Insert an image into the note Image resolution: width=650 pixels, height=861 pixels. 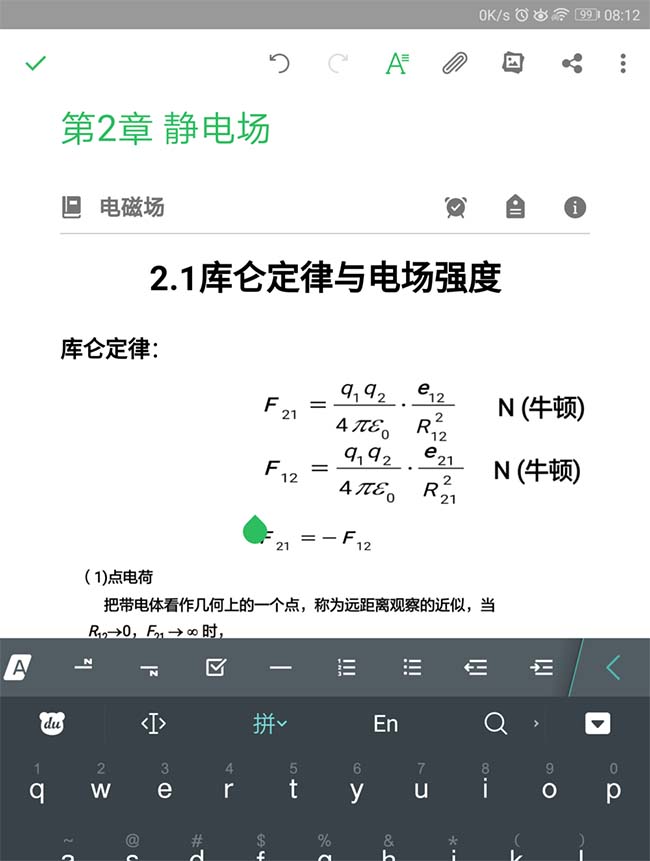(513, 64)
